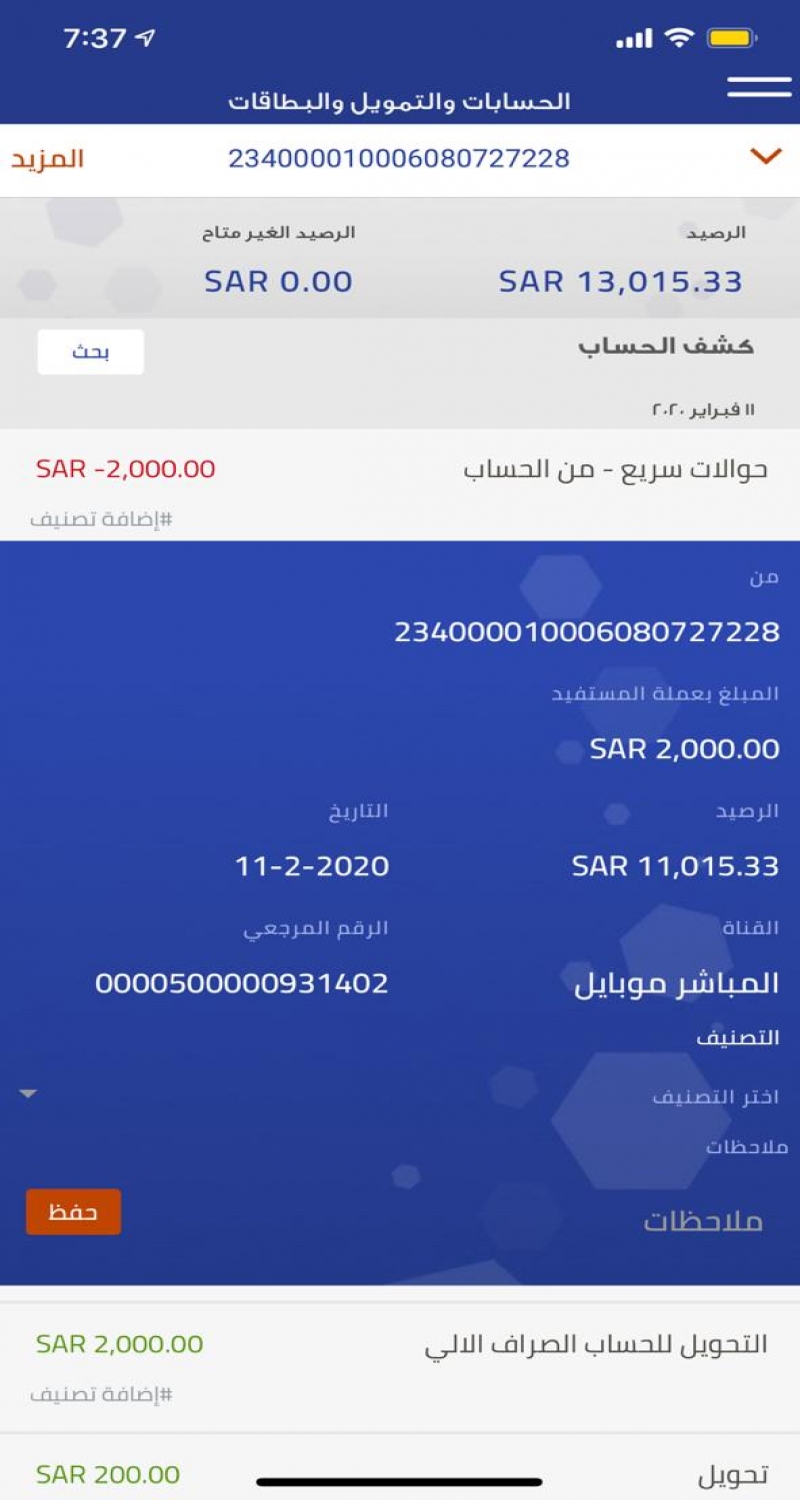
Task: Tap #إضافة تصنيف under حوالات سريع
Action: 101,520
